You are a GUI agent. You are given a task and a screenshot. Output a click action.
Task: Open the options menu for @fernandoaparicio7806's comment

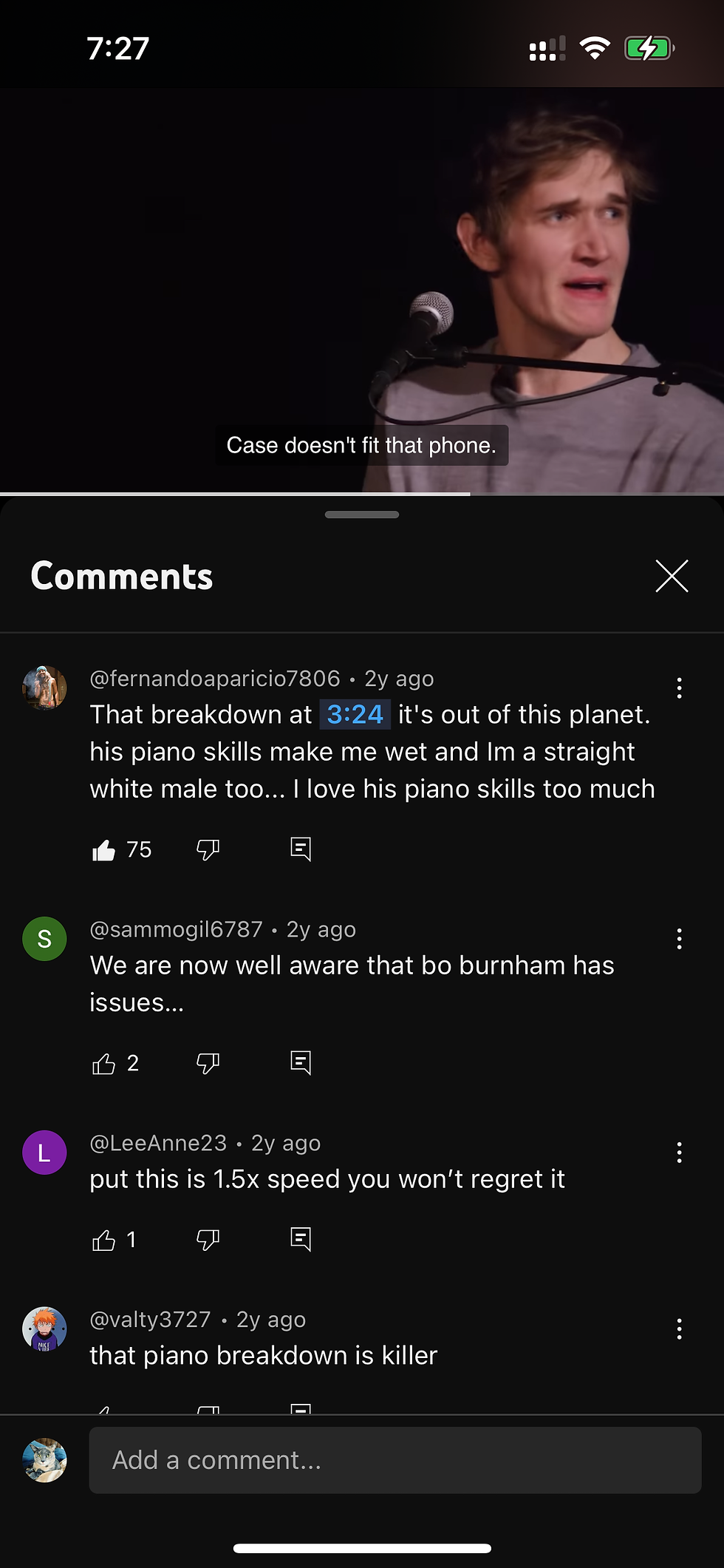679,688
